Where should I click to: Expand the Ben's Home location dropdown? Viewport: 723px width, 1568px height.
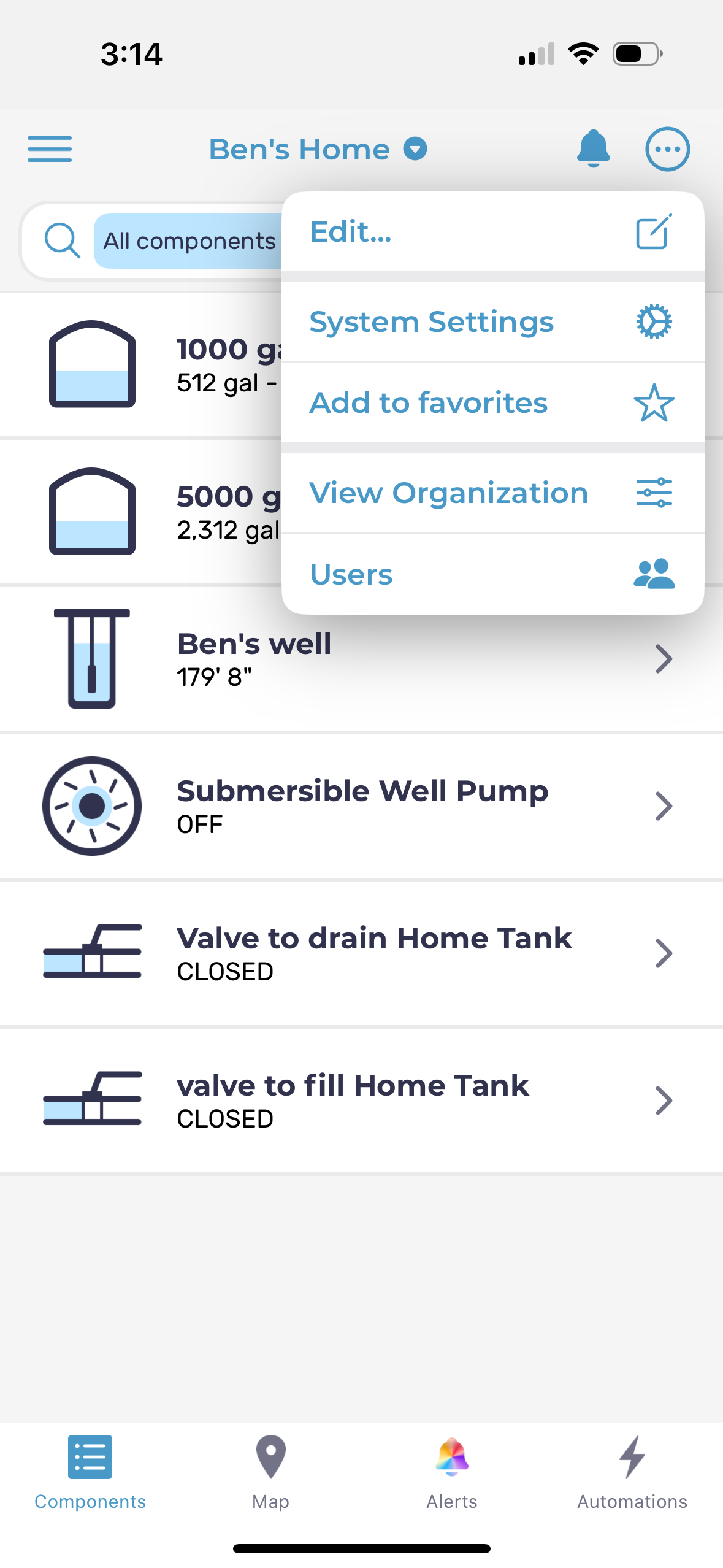(318, 149)
